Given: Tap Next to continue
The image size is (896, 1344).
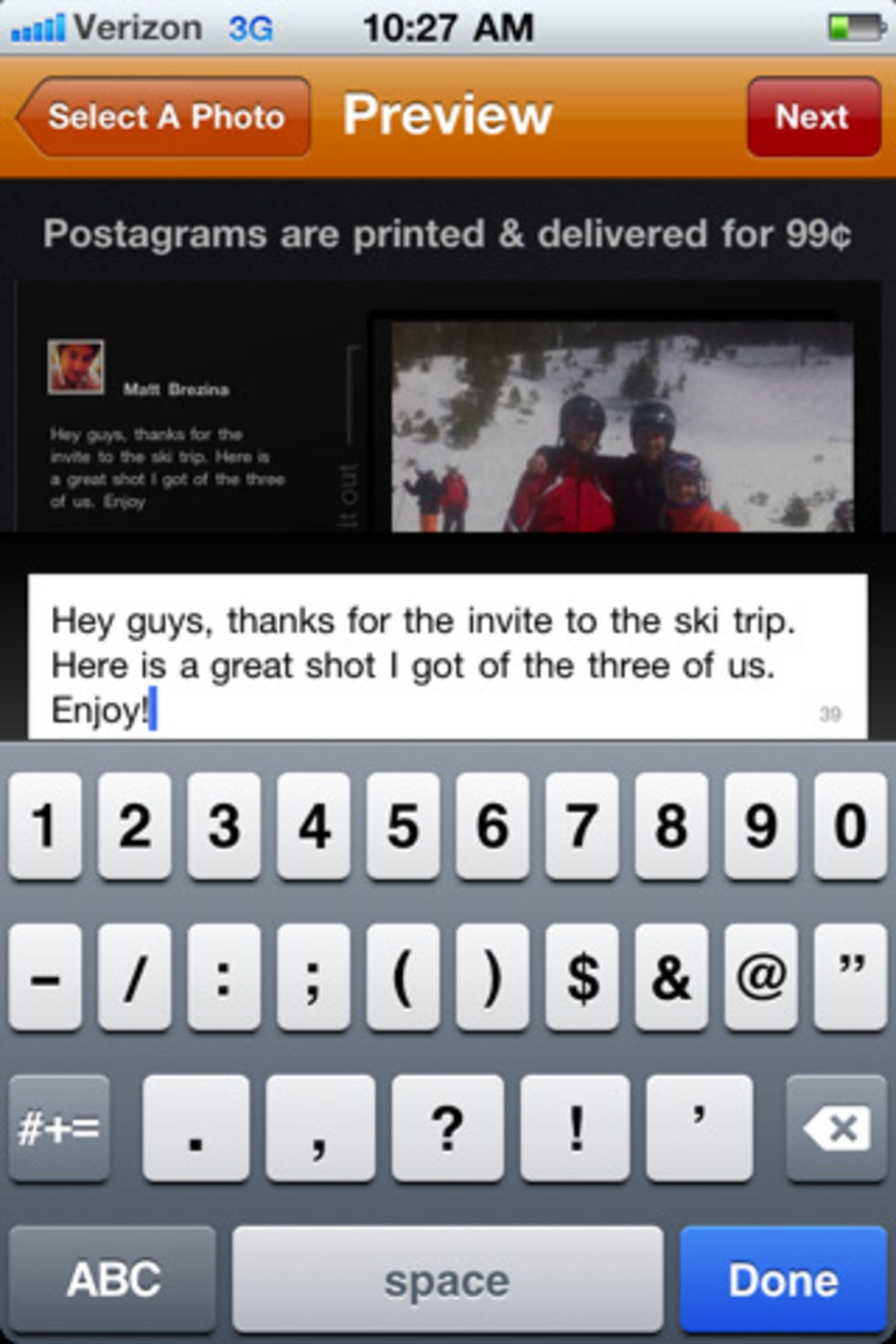Looking at the screenshot, I should tap(813, 117).
